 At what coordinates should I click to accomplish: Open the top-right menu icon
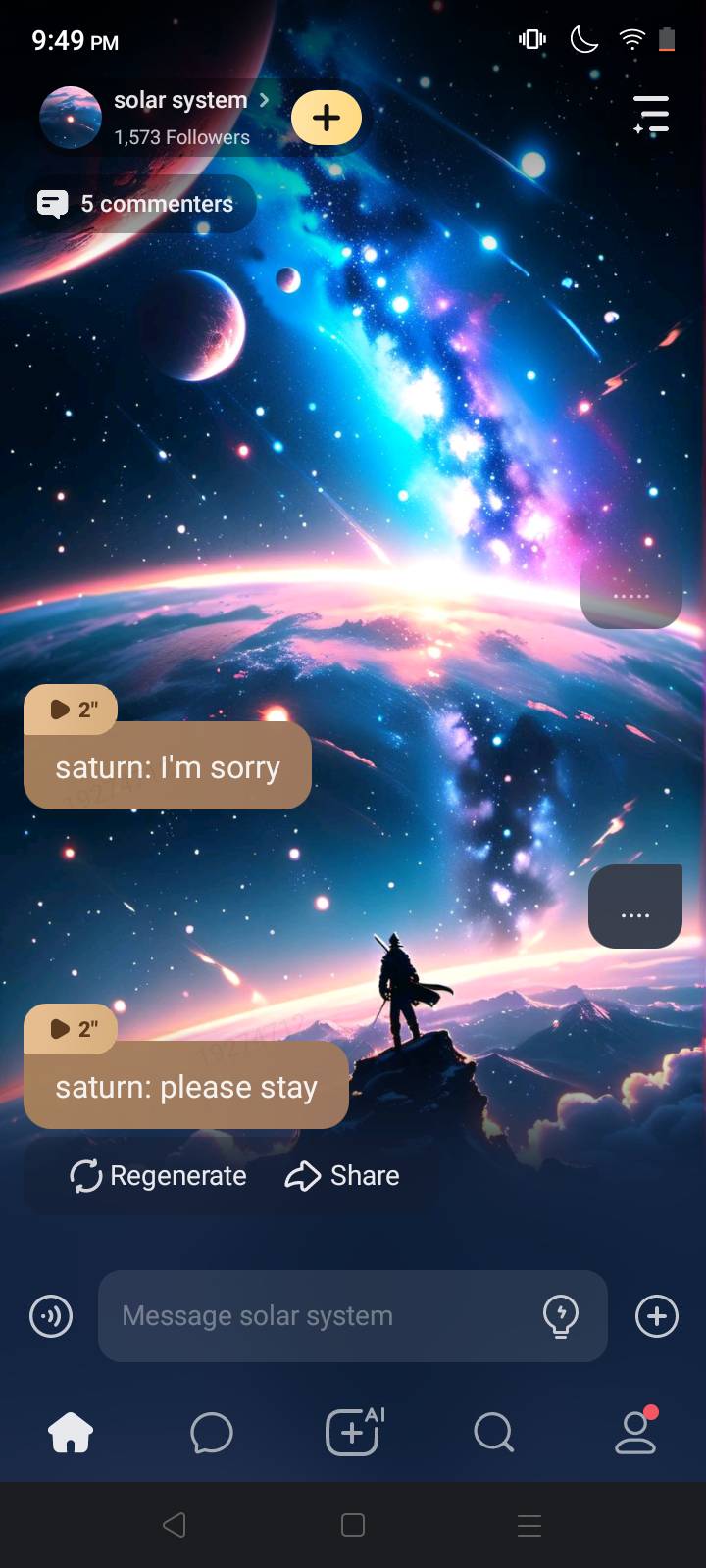[x=651, y=115]
